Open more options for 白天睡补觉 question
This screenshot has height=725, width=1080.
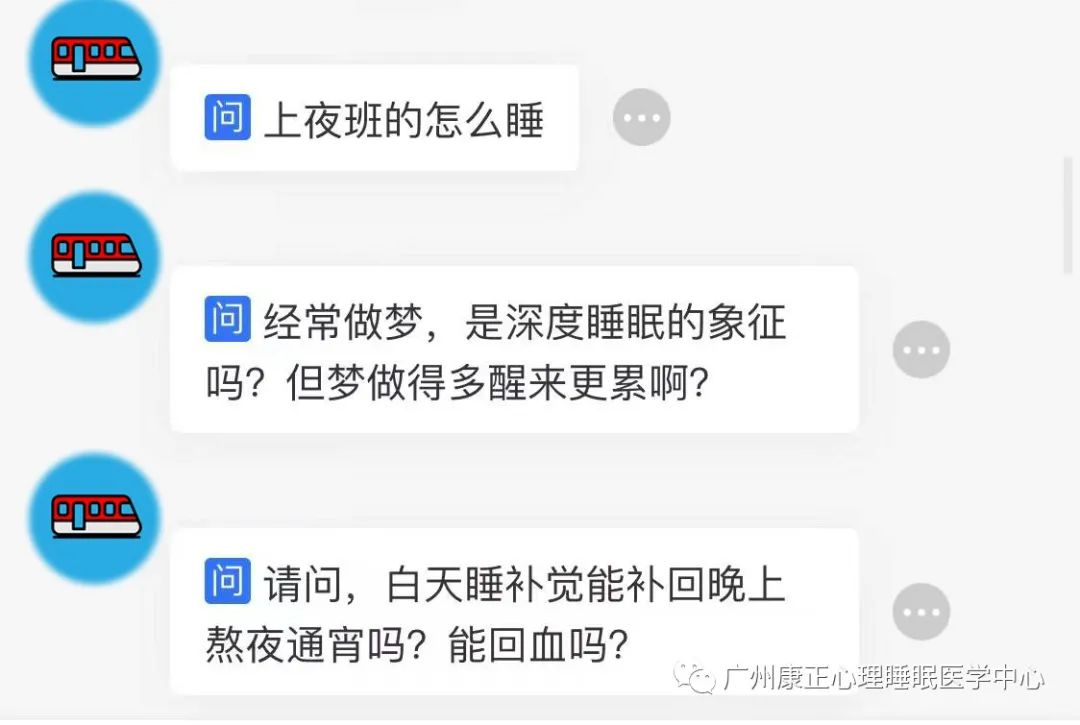[x=920, y=611]
